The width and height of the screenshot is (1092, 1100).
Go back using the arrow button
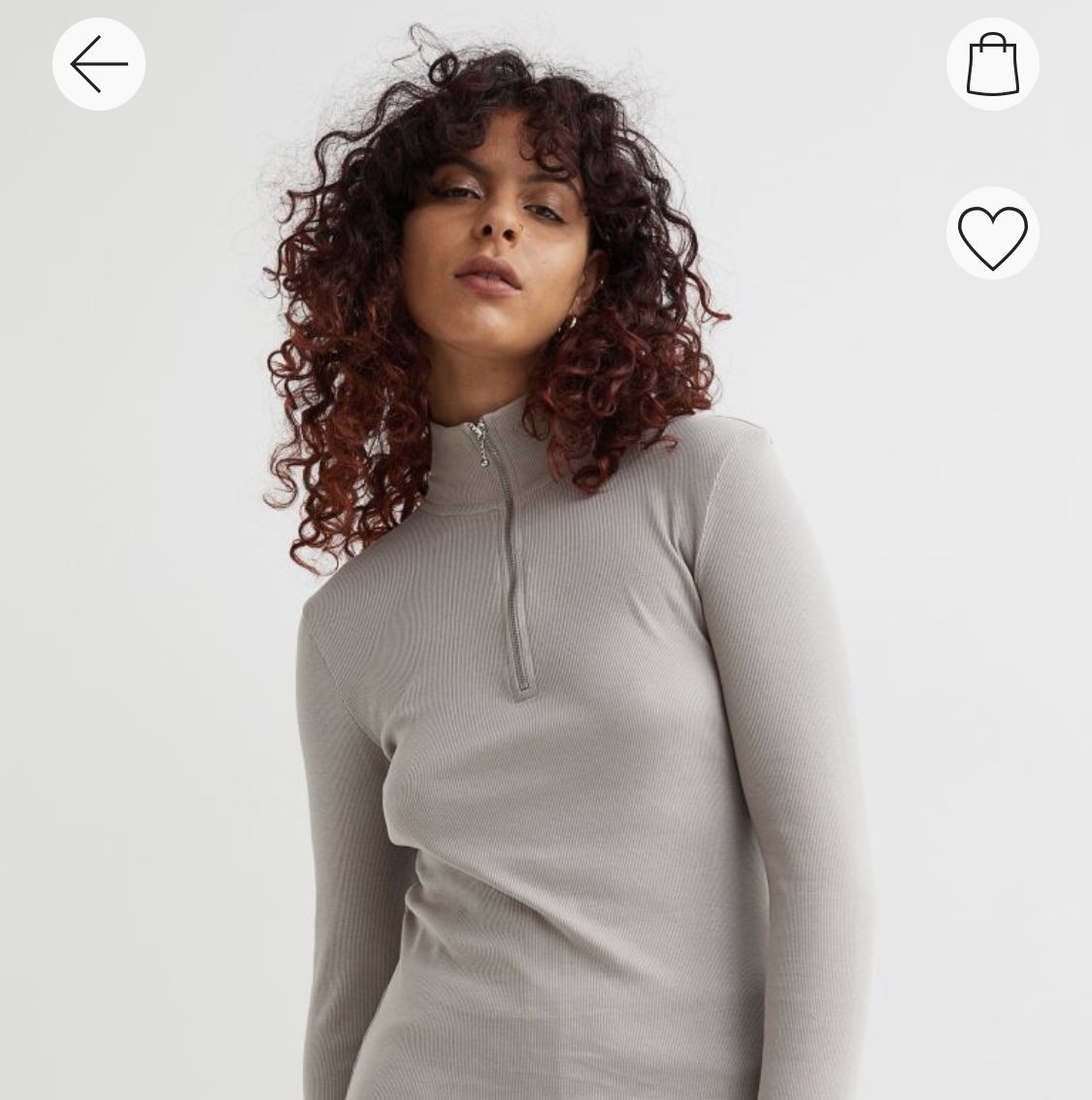click(99, 64)
